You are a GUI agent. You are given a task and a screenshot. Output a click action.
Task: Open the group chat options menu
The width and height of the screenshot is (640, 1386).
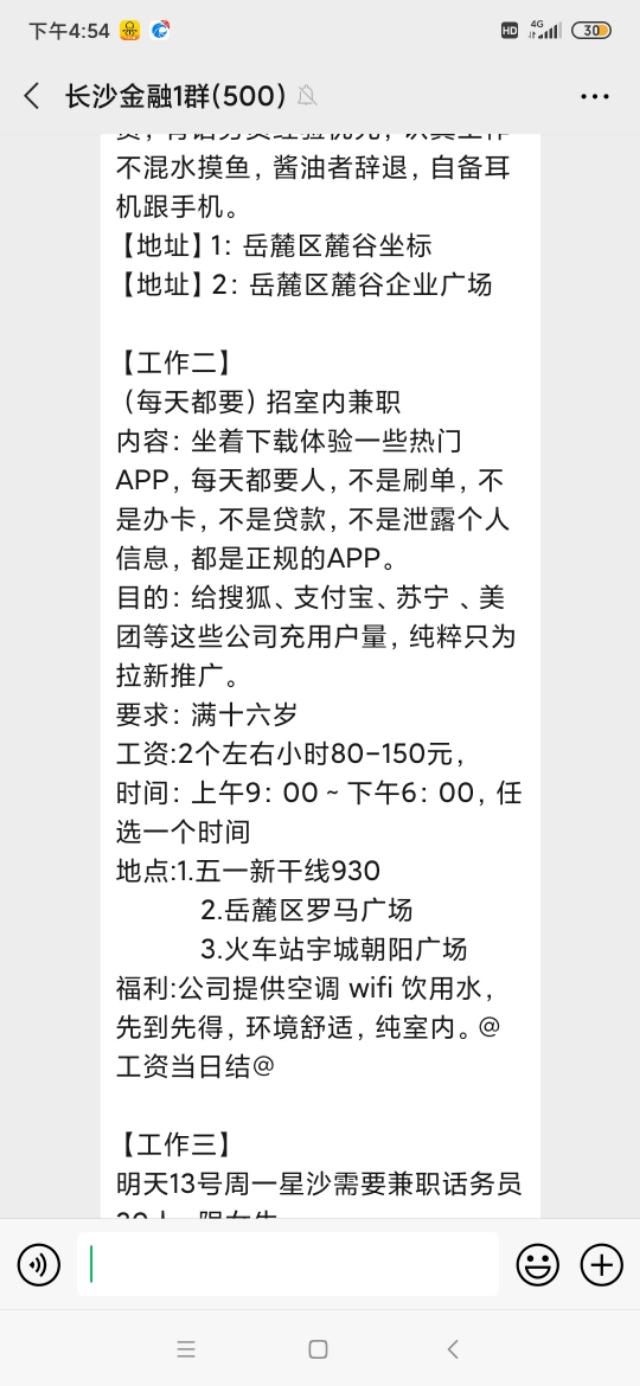594,96
